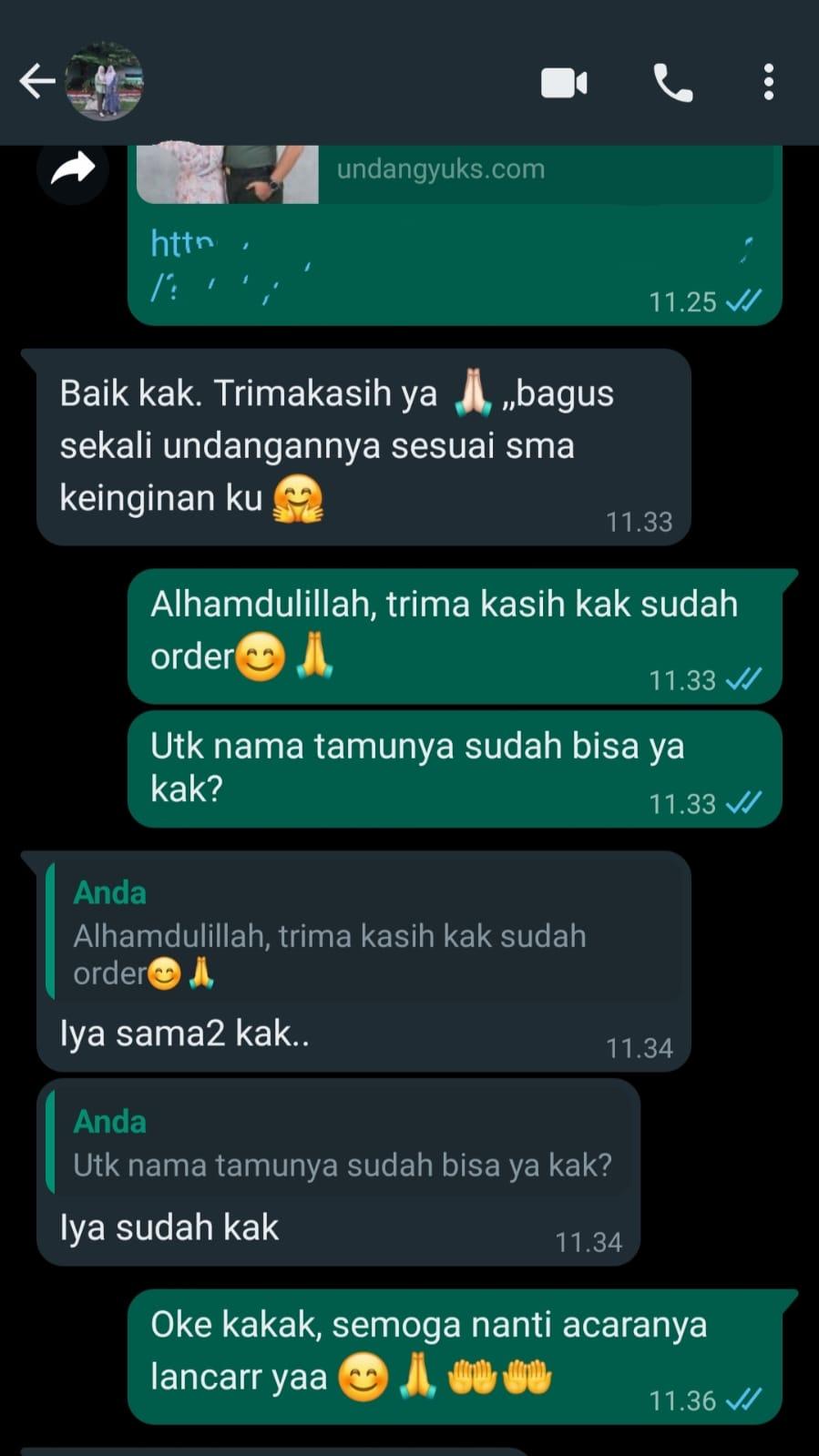This screenshot has width=819, height=1456.
Task: Open the contact's profile picture
Action: (x=105, y=82)
